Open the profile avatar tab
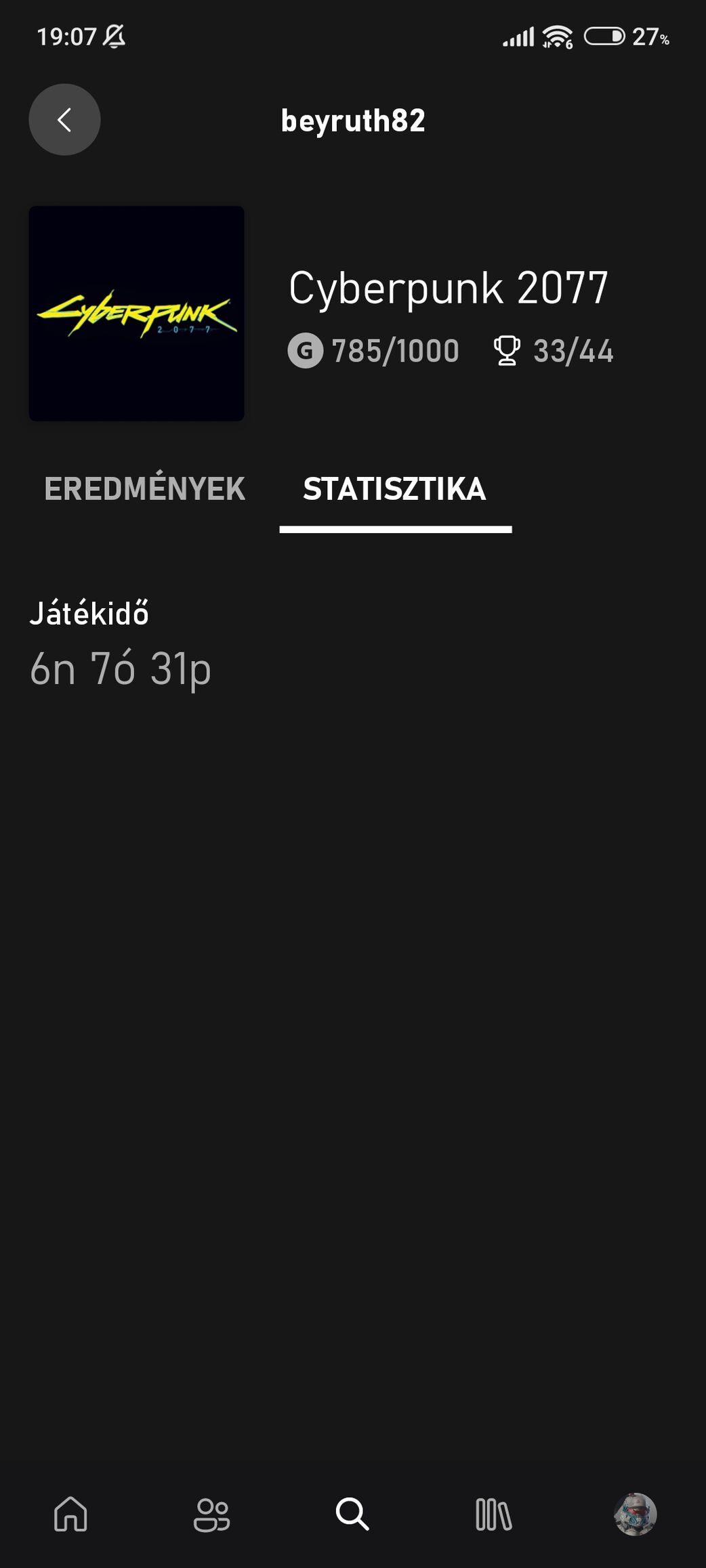Screen dimensions: 706x1568 (635, 1513)
